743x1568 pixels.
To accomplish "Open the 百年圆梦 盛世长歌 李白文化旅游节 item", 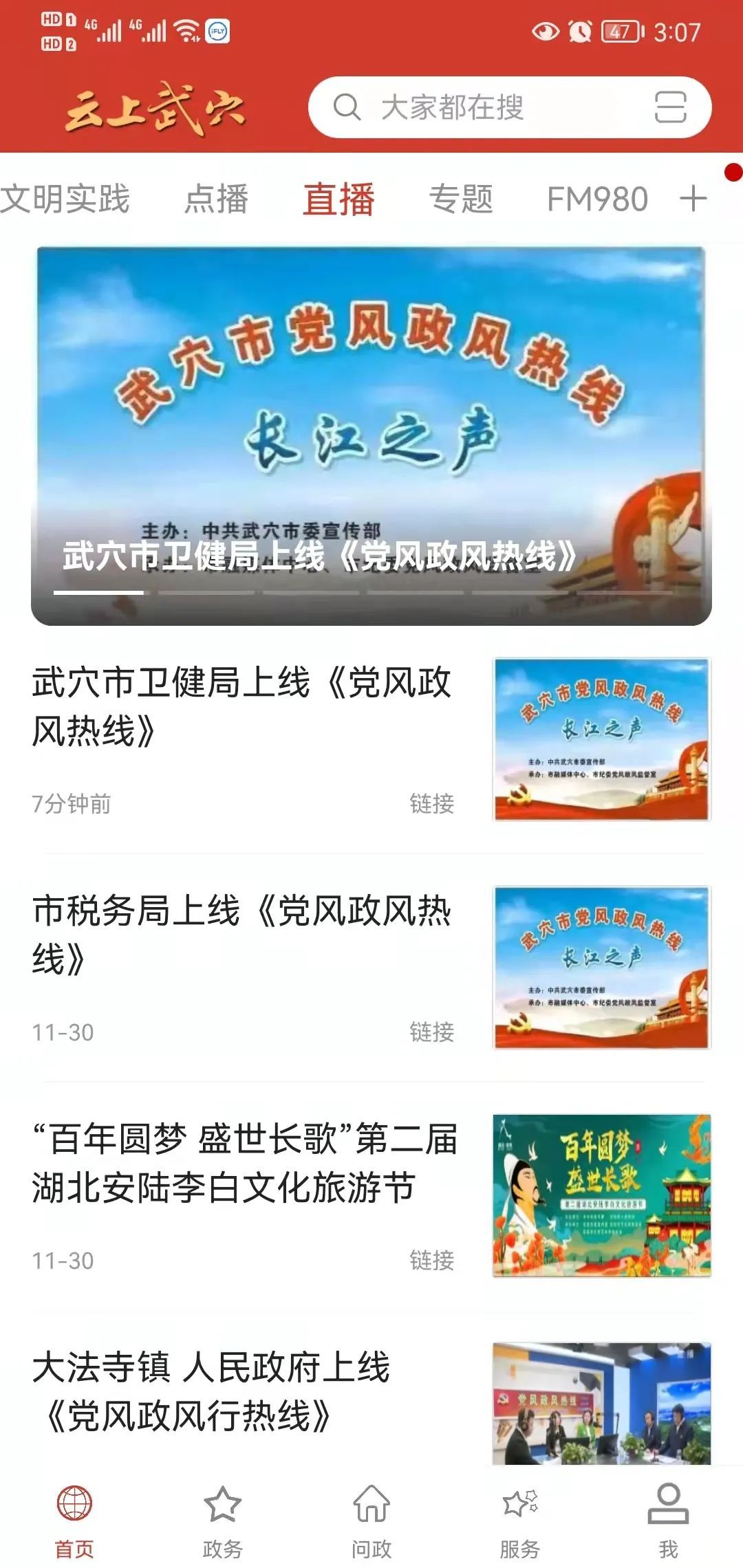I will click(371, 1197).
